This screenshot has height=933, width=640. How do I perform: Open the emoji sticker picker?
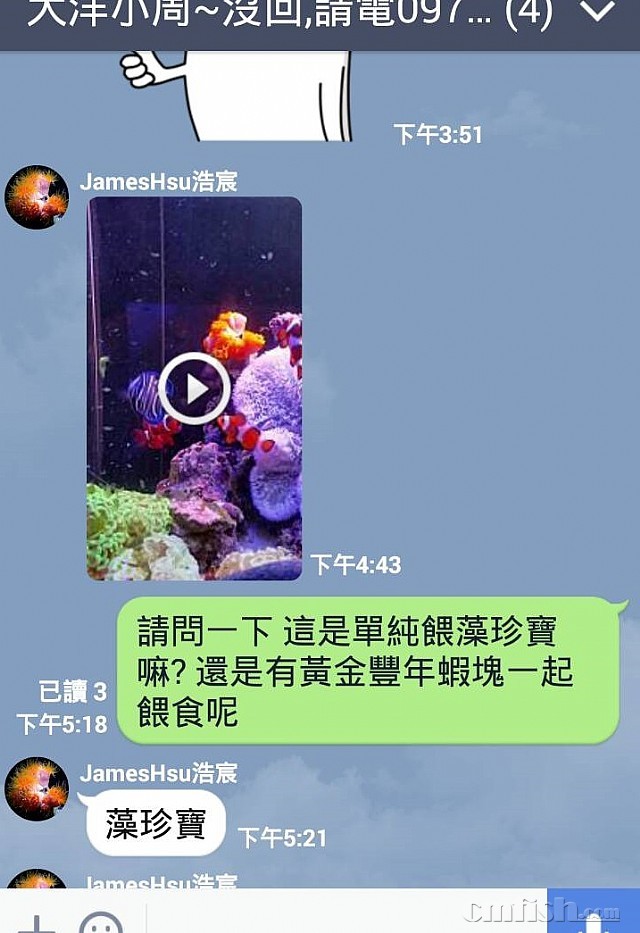coord(100,922)
